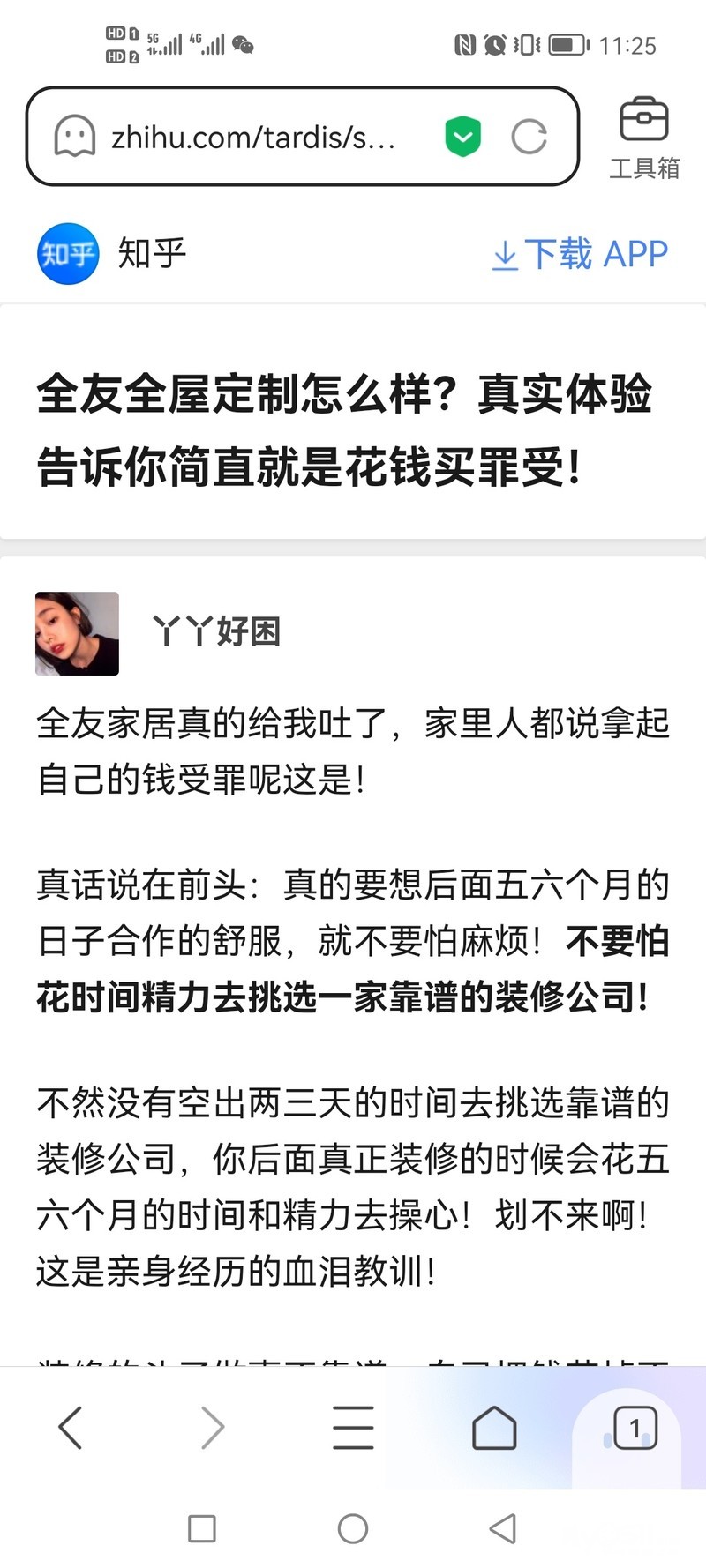Open the 知乎 logo in the page header
Screen dimensions: 706x1568
tap(67, 254)
